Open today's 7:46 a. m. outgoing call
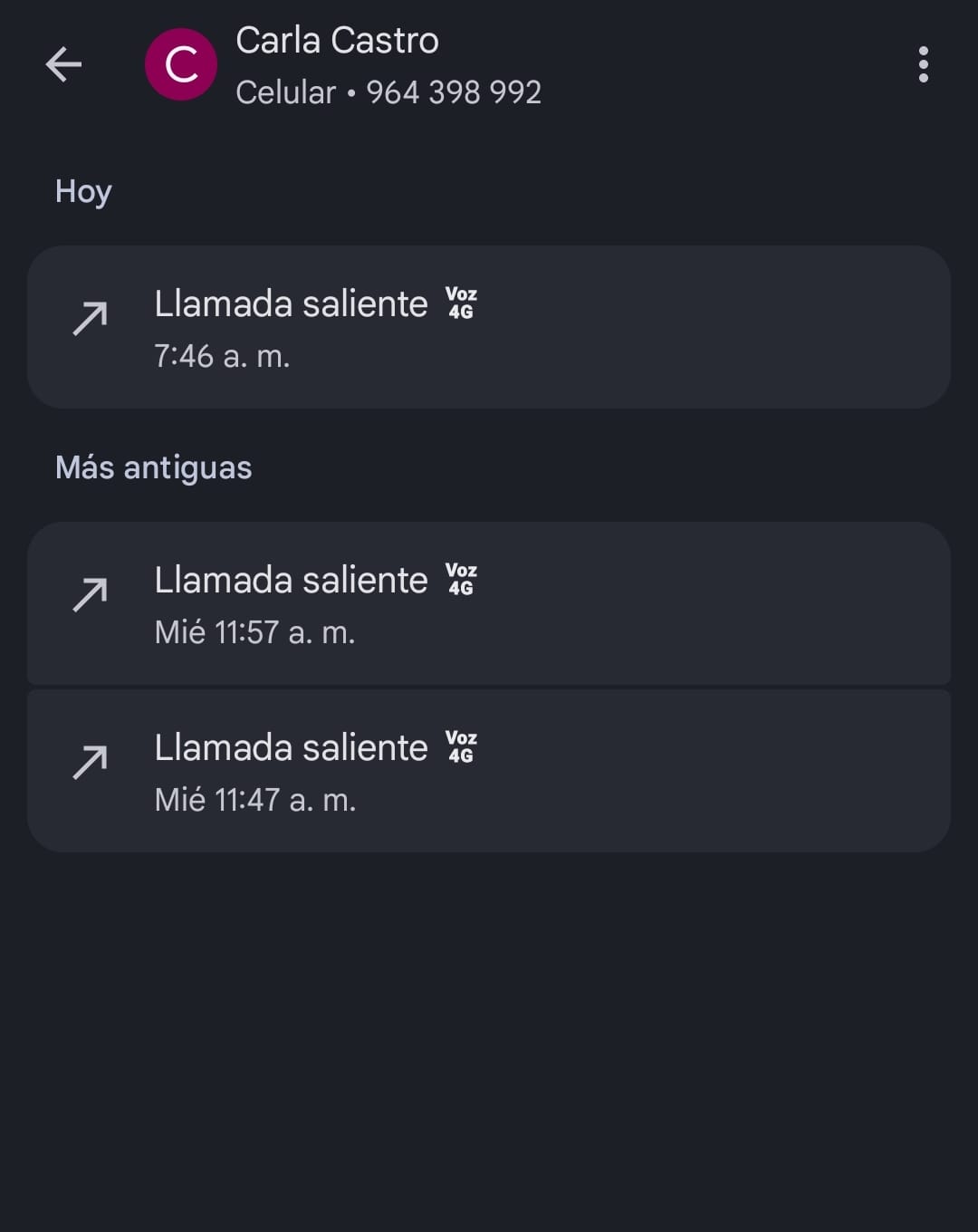The width and height of the screenshot is (978, 1232). [489, 327]
